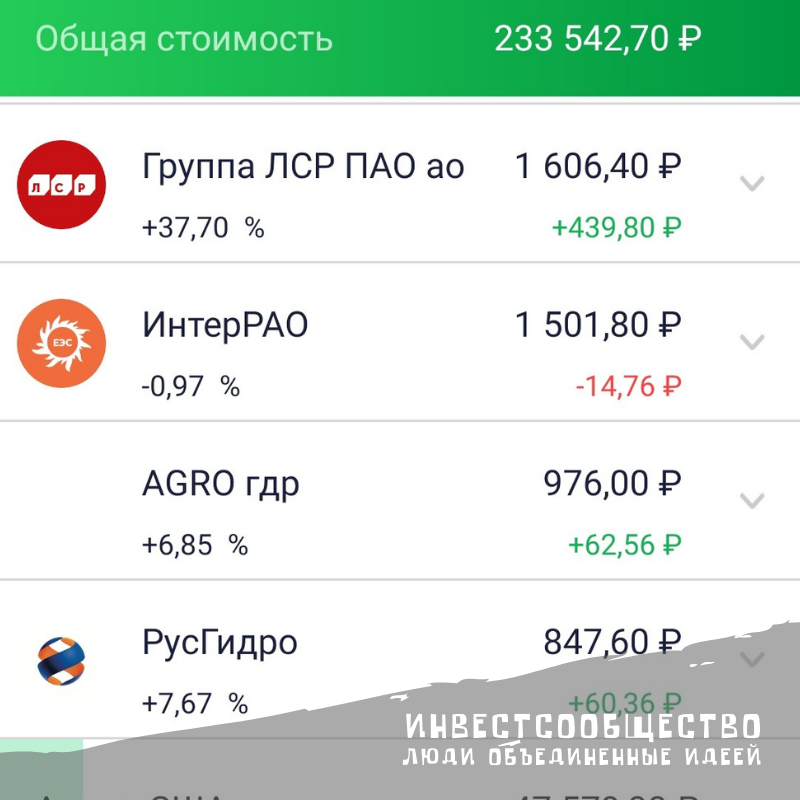Open the ИнтерРАО position
Viewport: 800px width, 800px height.
pos(225,326)
